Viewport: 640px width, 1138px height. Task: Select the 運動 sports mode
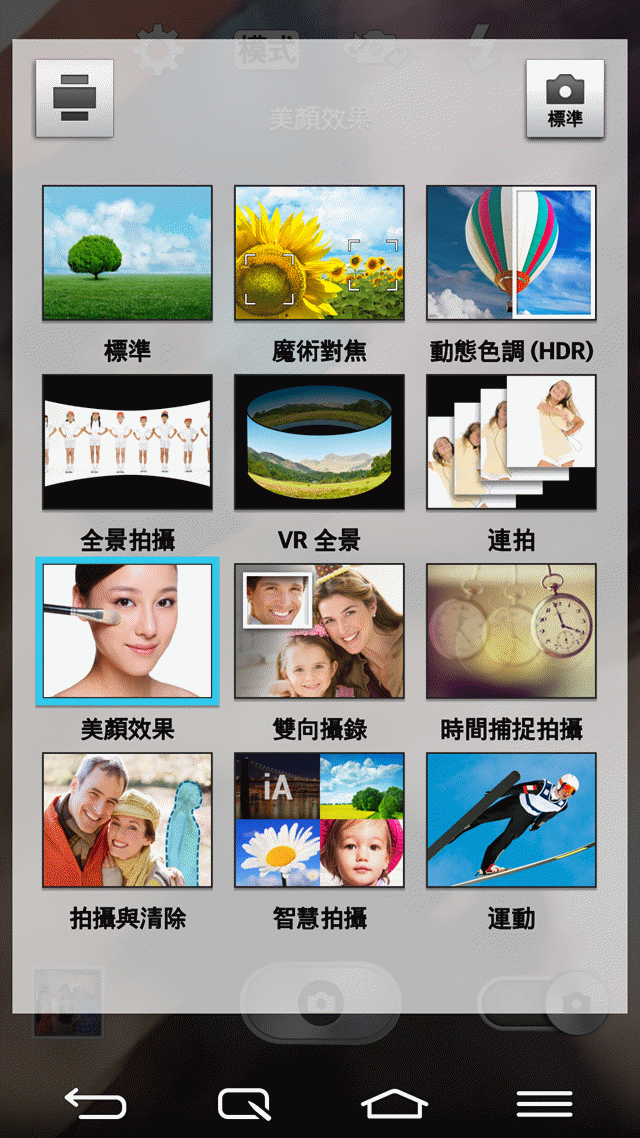coord(511,820)
